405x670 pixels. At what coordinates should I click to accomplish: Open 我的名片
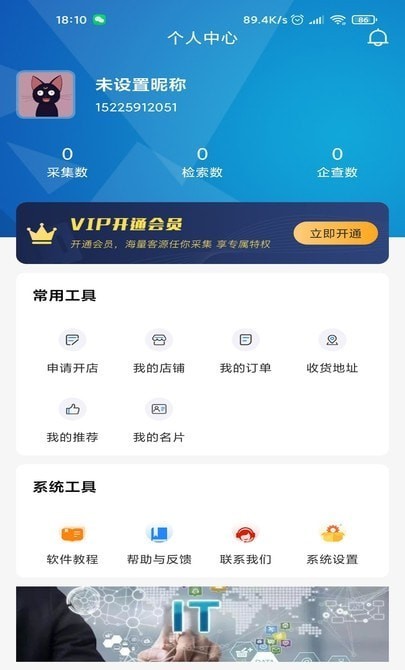159,420
